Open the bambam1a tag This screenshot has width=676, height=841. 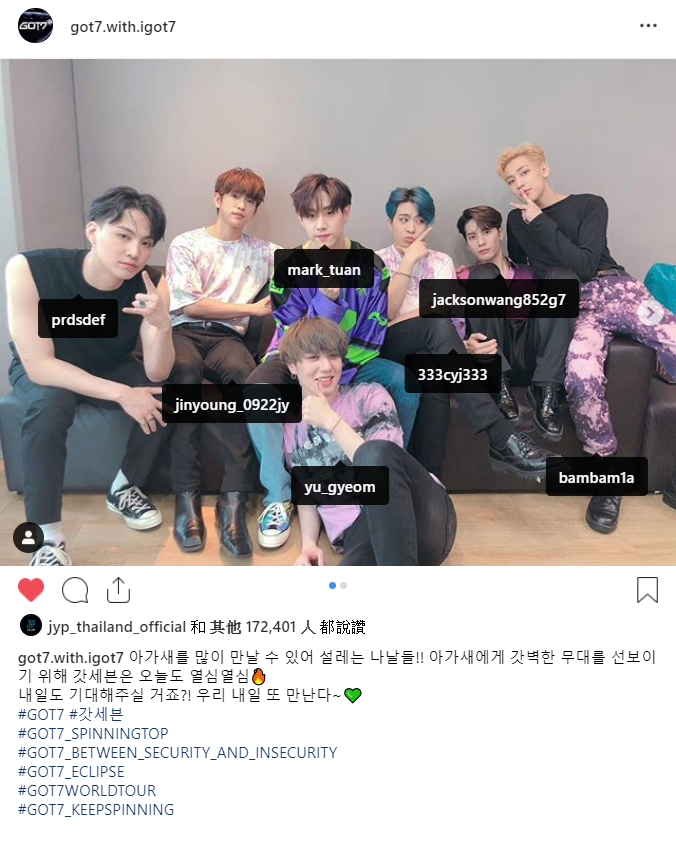tap(596, 478)
